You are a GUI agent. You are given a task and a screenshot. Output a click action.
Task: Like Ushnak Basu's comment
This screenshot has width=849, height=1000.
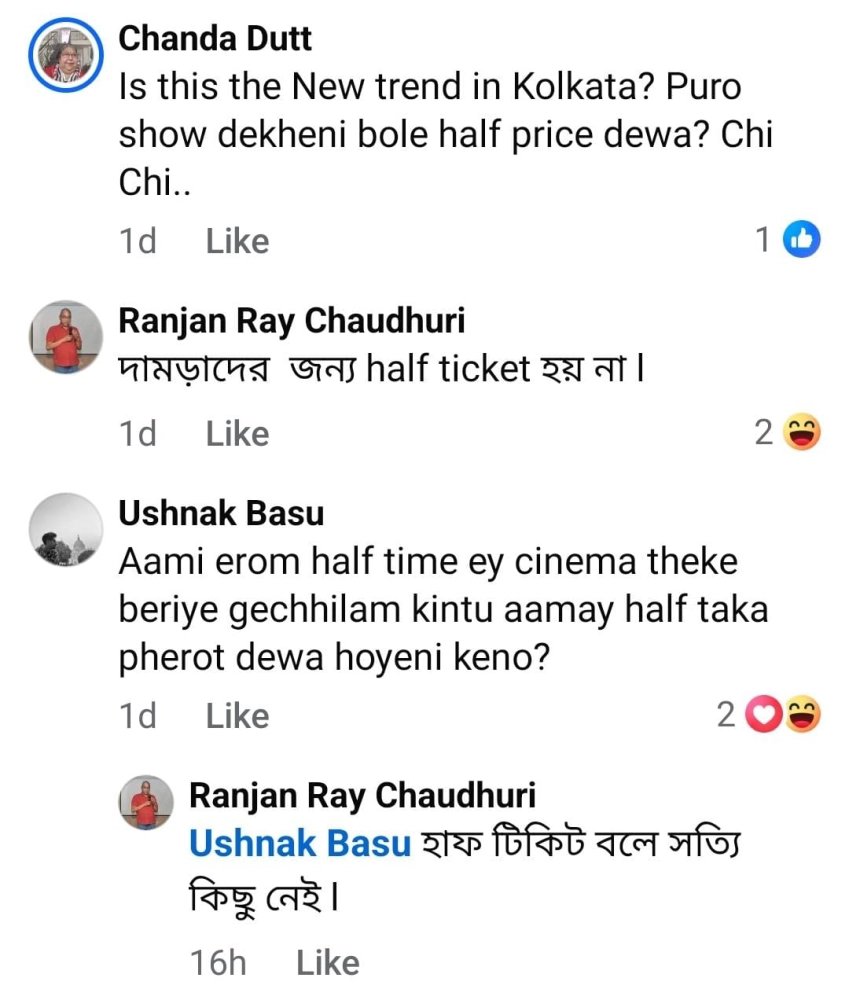(x=237, y=716)
